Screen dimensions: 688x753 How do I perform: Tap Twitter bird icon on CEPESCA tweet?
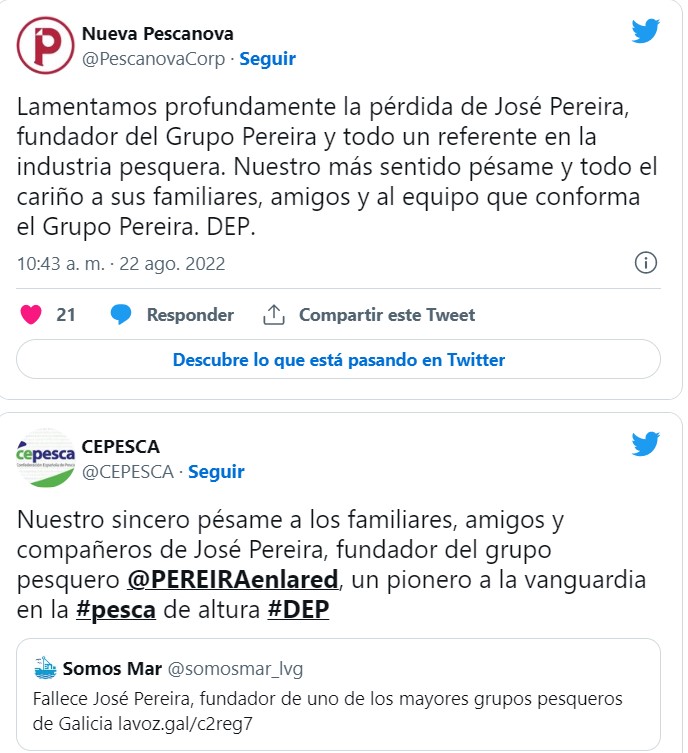pyautogui.click(x=645, y=443)
